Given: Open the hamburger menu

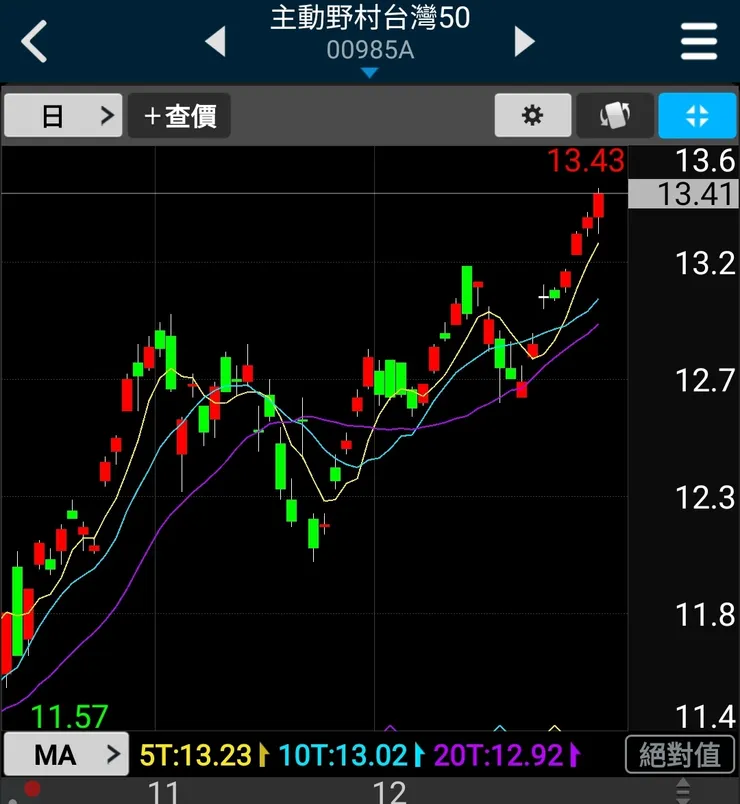Looking at the screenshot, I should (699, 42).
